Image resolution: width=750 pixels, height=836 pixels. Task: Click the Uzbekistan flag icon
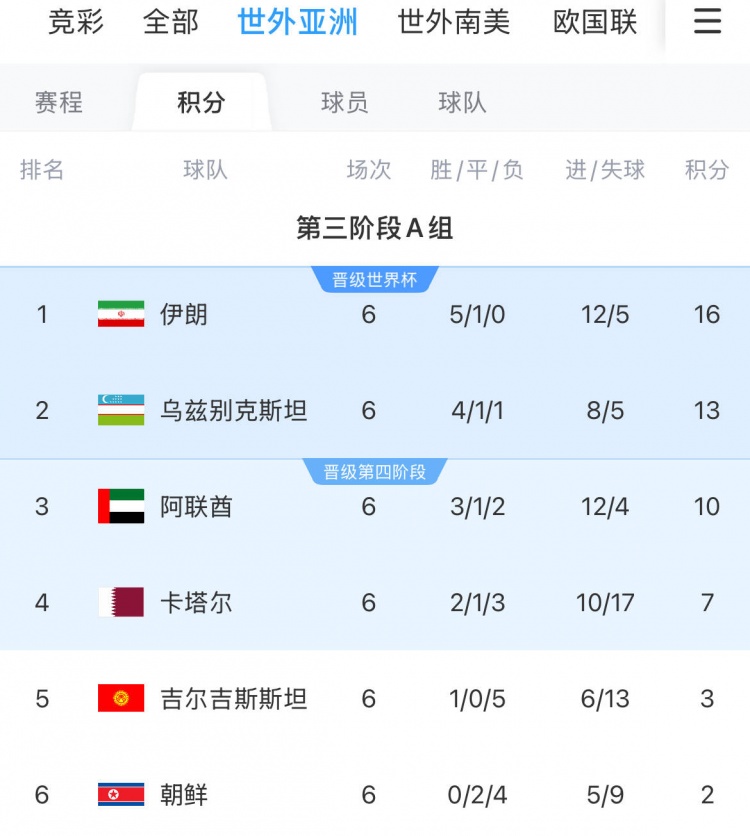tap(119, 410)
